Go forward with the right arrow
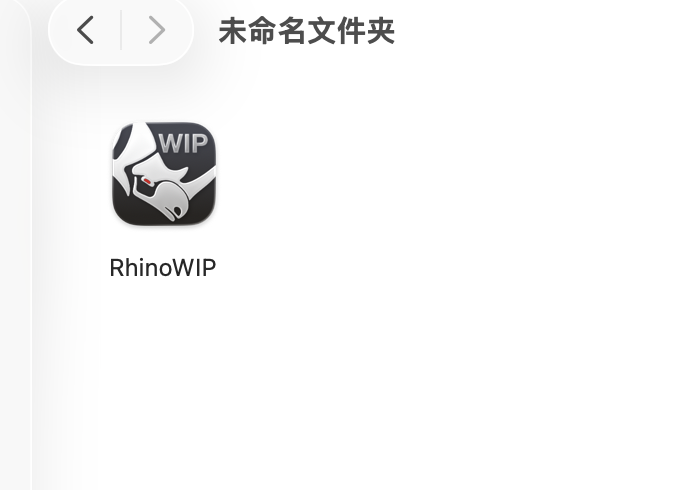 [156, 31]
